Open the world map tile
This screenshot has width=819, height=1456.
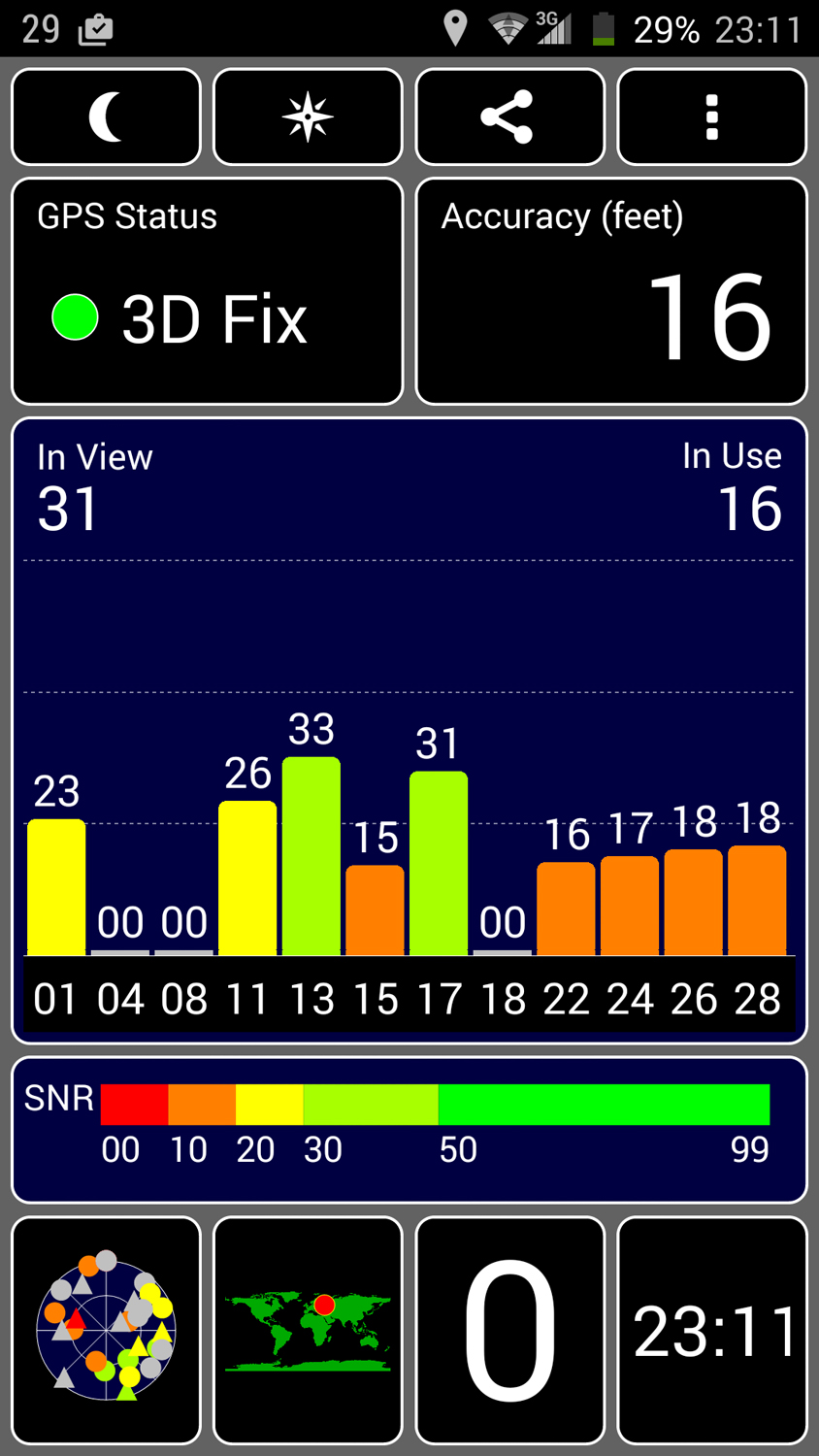308,1330
